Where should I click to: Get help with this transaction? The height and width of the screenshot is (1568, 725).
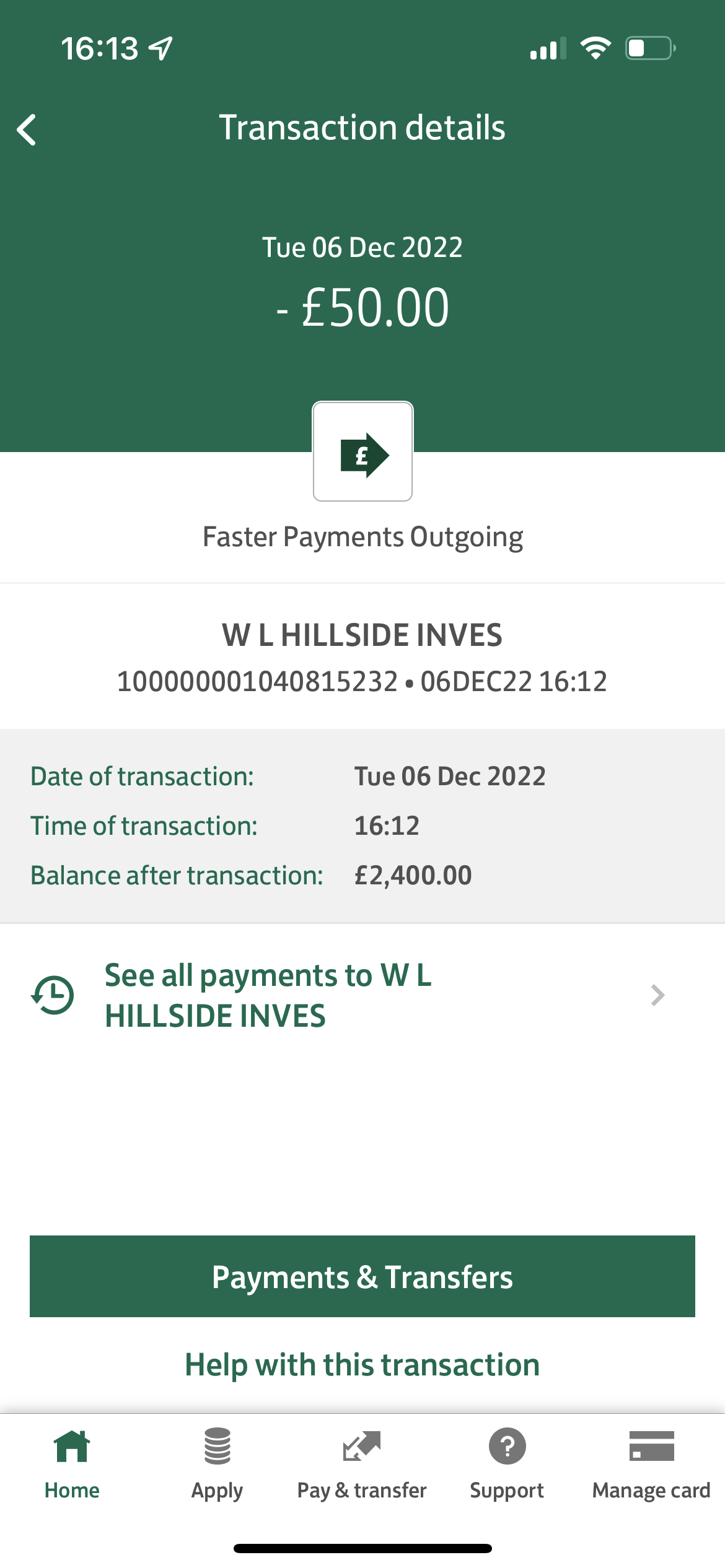[x=362, y=1365]
